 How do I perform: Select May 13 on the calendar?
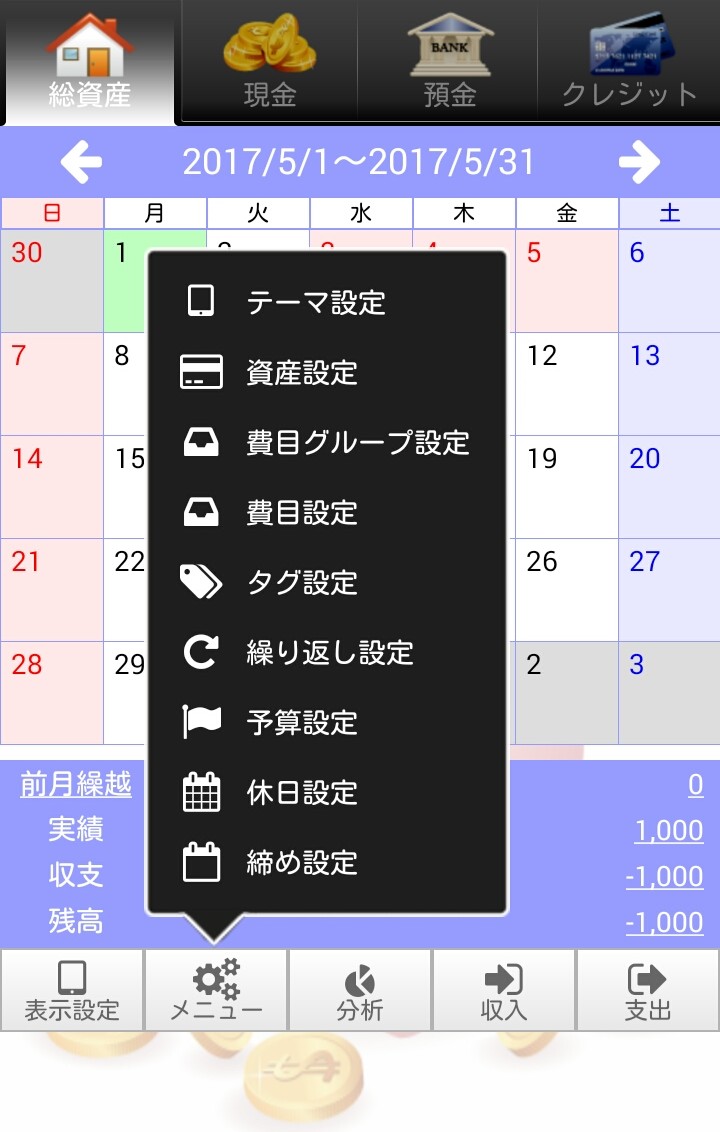coord(668,384)
